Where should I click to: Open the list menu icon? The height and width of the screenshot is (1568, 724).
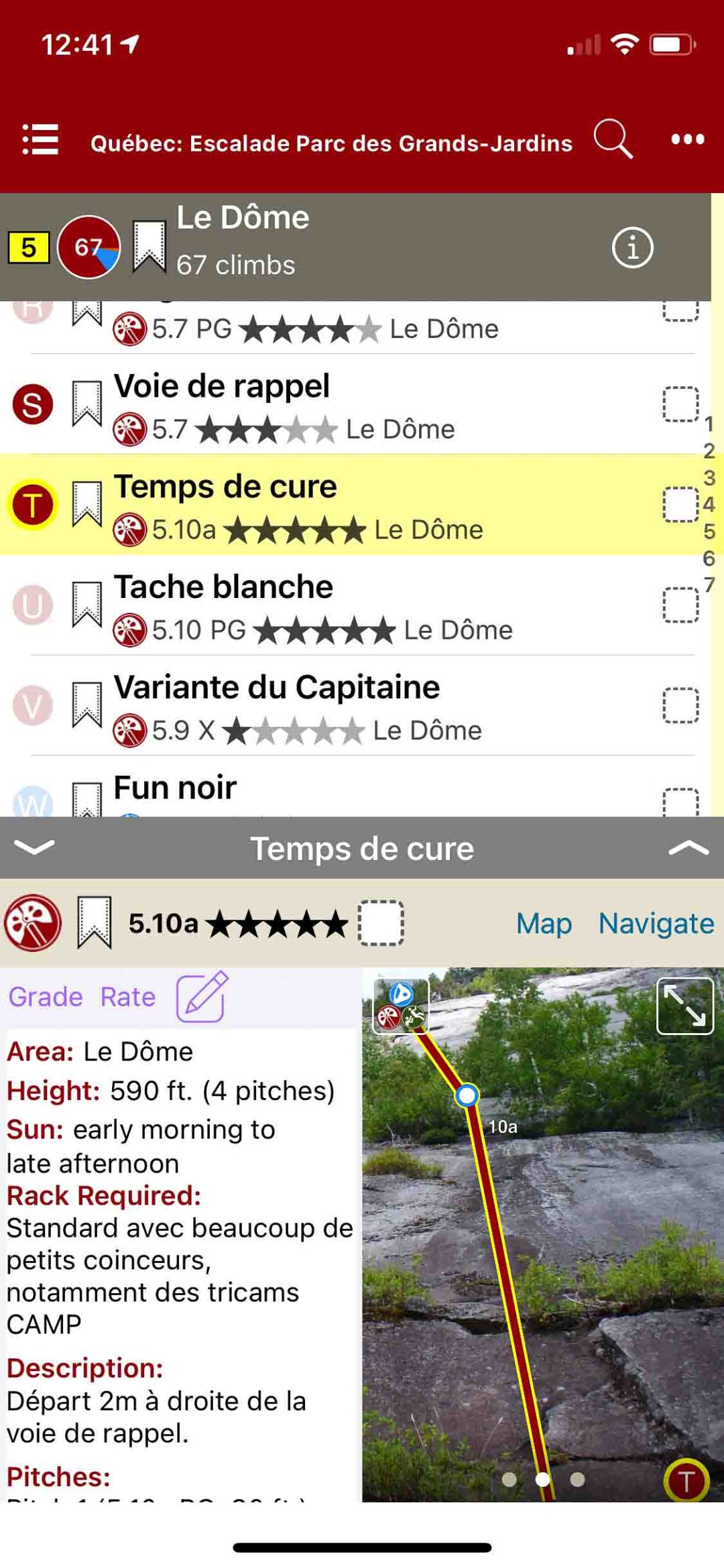pyautogui.click(x=40, y=139)
